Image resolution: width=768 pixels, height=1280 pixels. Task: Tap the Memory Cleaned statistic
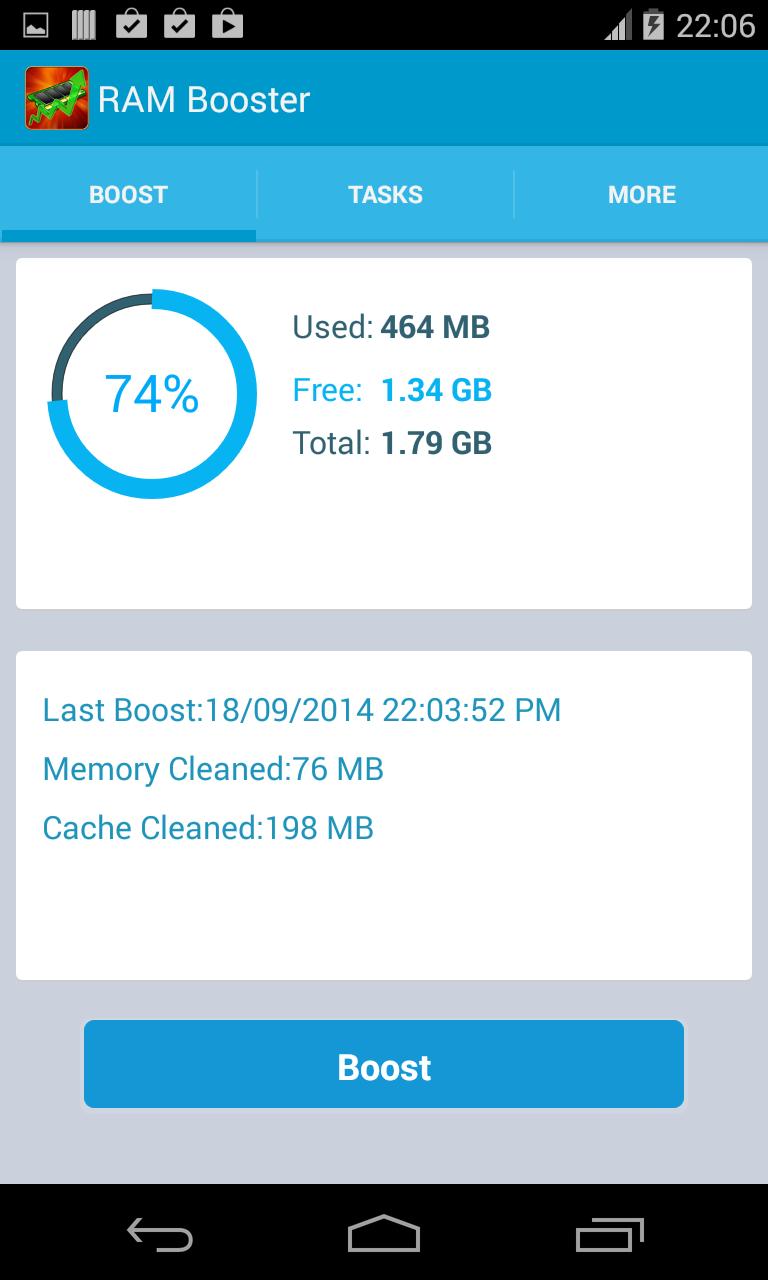pos(212,769)
